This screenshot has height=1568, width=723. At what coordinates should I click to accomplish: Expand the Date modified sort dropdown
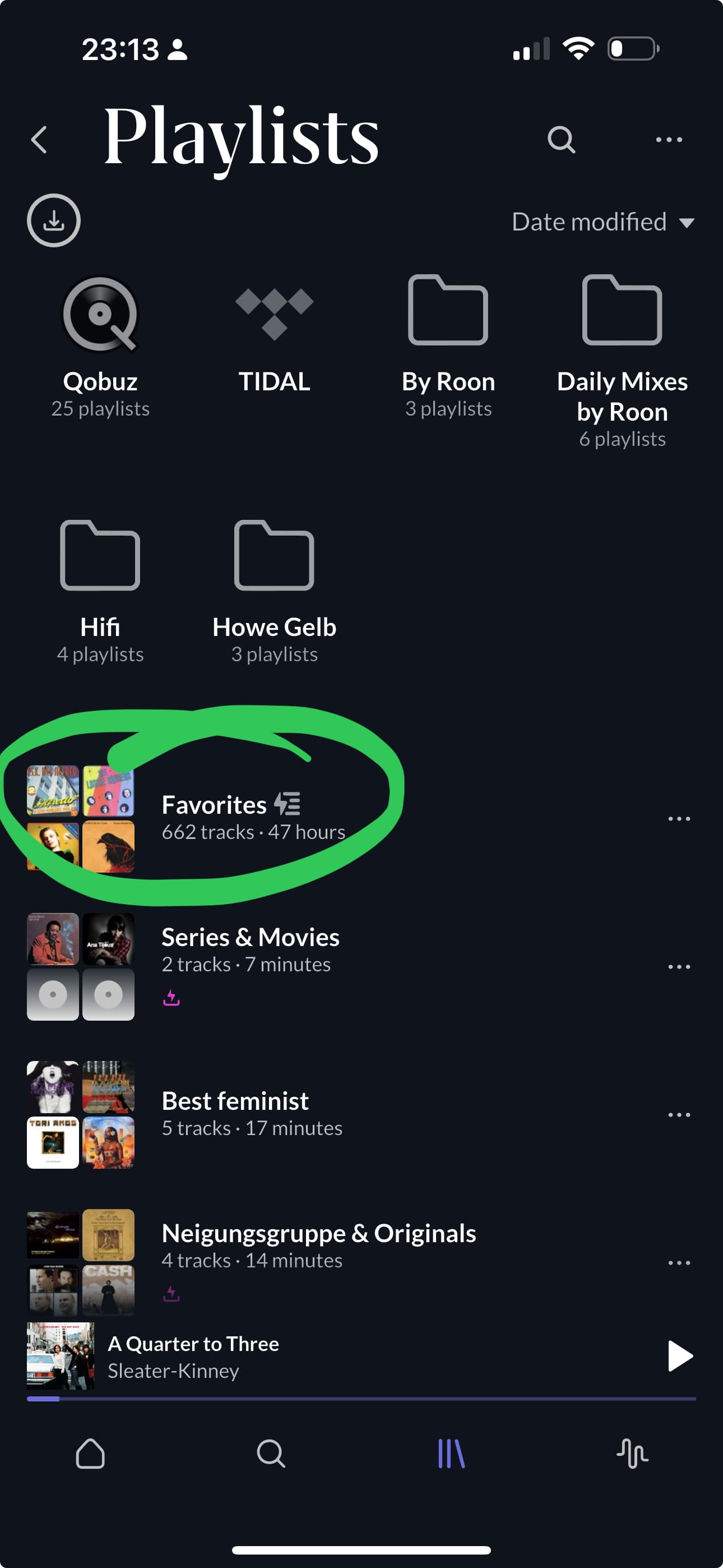coord(602,222)
